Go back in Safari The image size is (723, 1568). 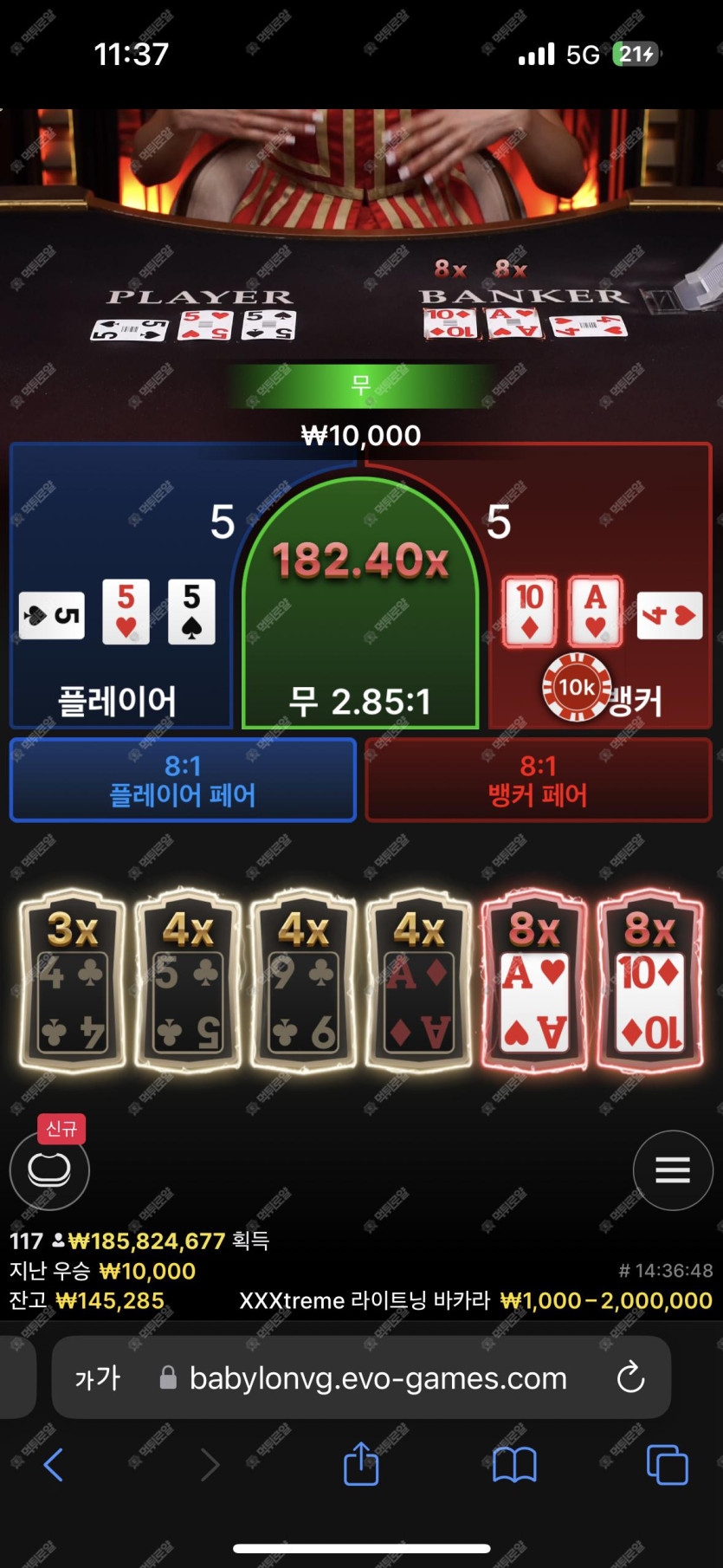[54, 1465]
